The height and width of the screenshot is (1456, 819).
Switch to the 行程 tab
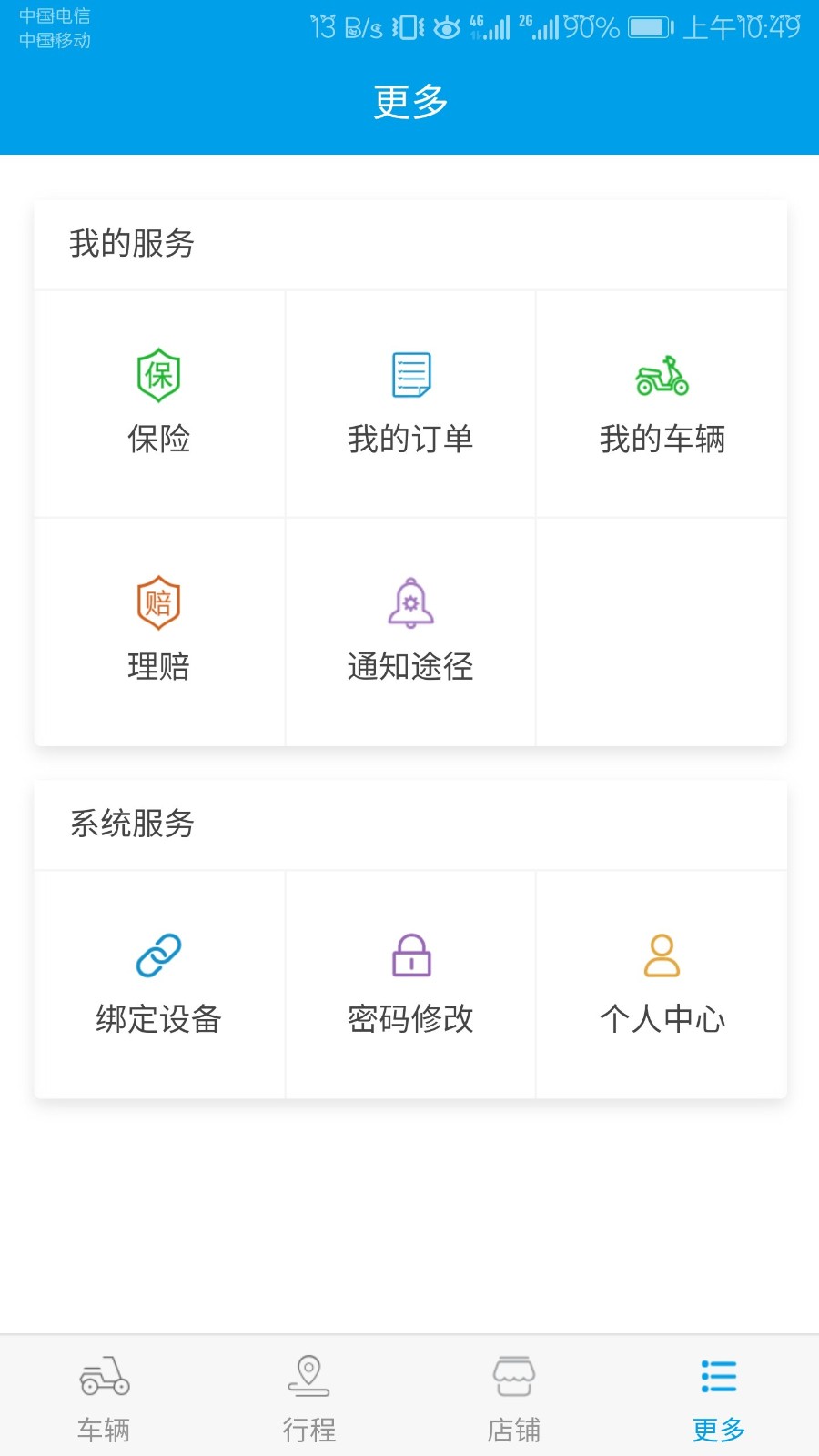[x=308, y=1398]
